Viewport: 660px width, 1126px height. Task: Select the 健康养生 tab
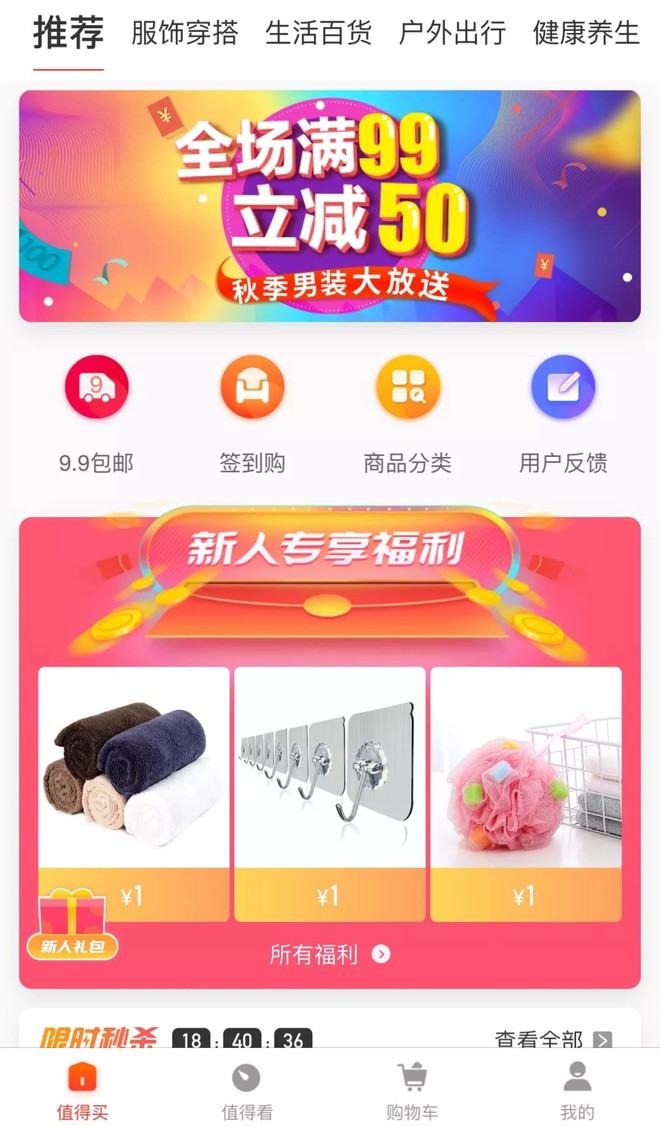coord(586,33)
